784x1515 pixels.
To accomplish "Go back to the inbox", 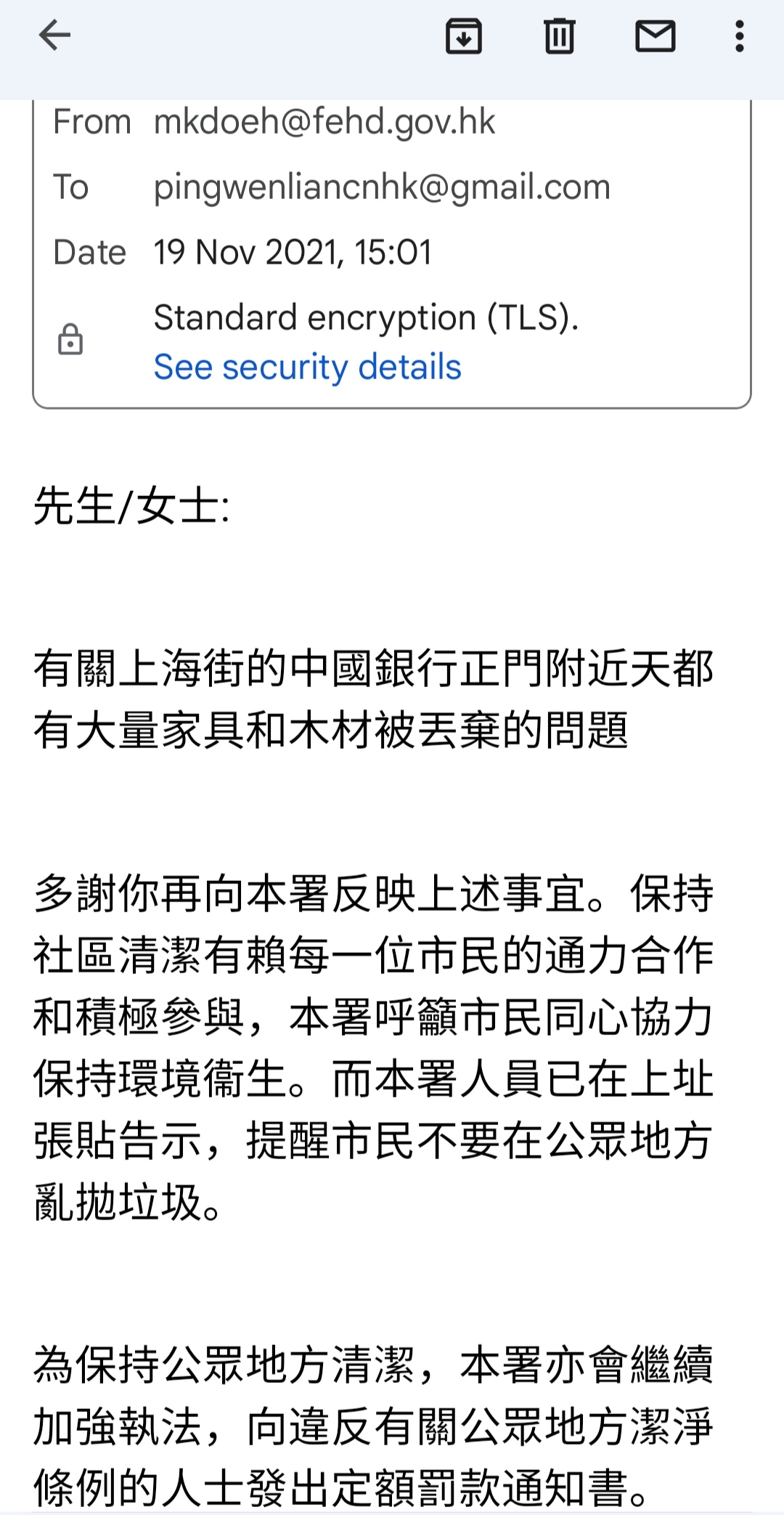I will 54,35.
